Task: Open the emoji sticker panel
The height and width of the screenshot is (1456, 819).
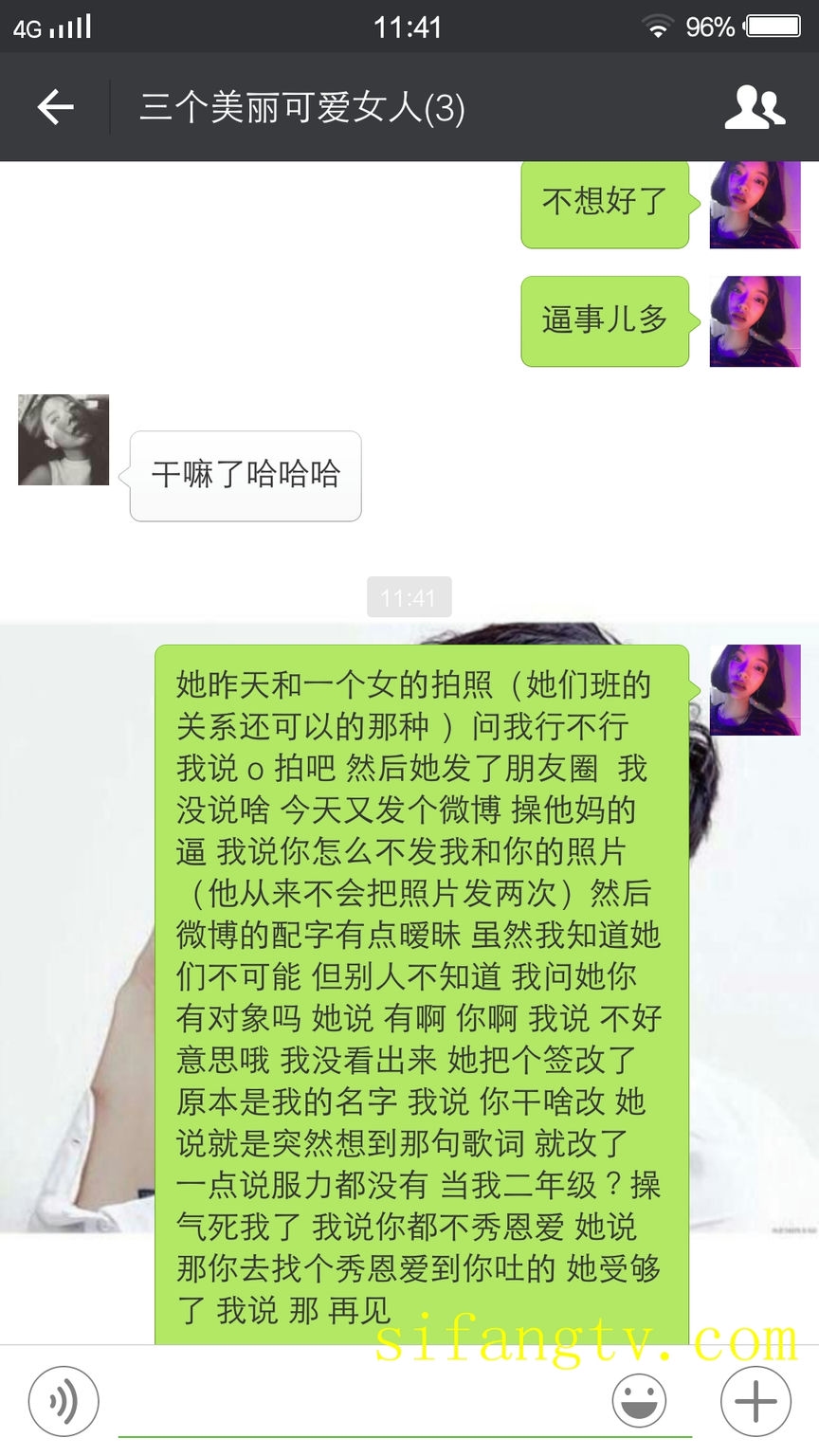Action: (x=639, y=1401)
